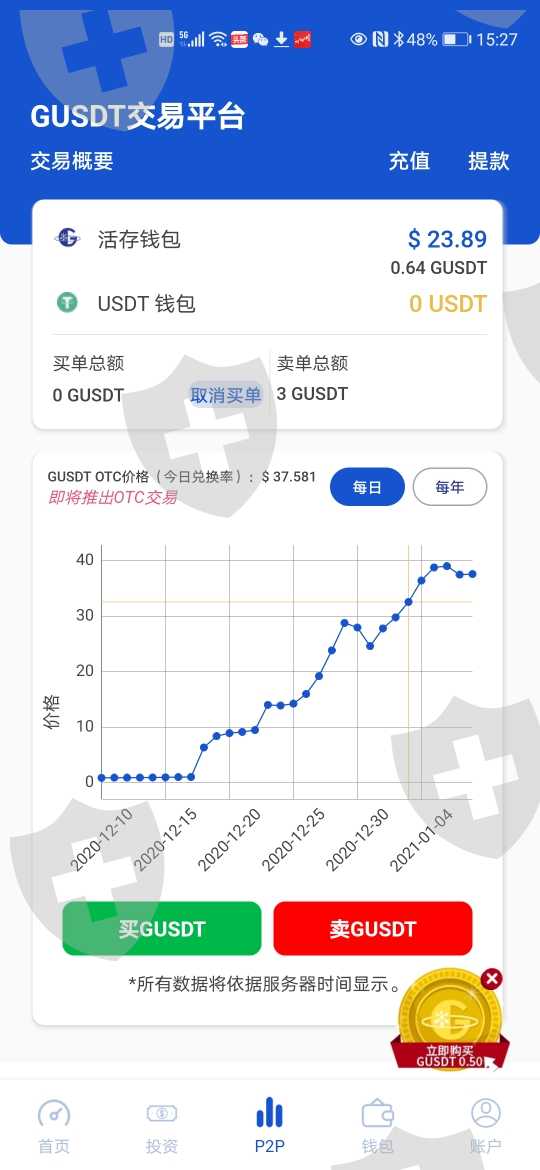Image resolution: width=540 pixels, height=1170 pixels.
Task: Select the P2P tab
Action: 270,1125
